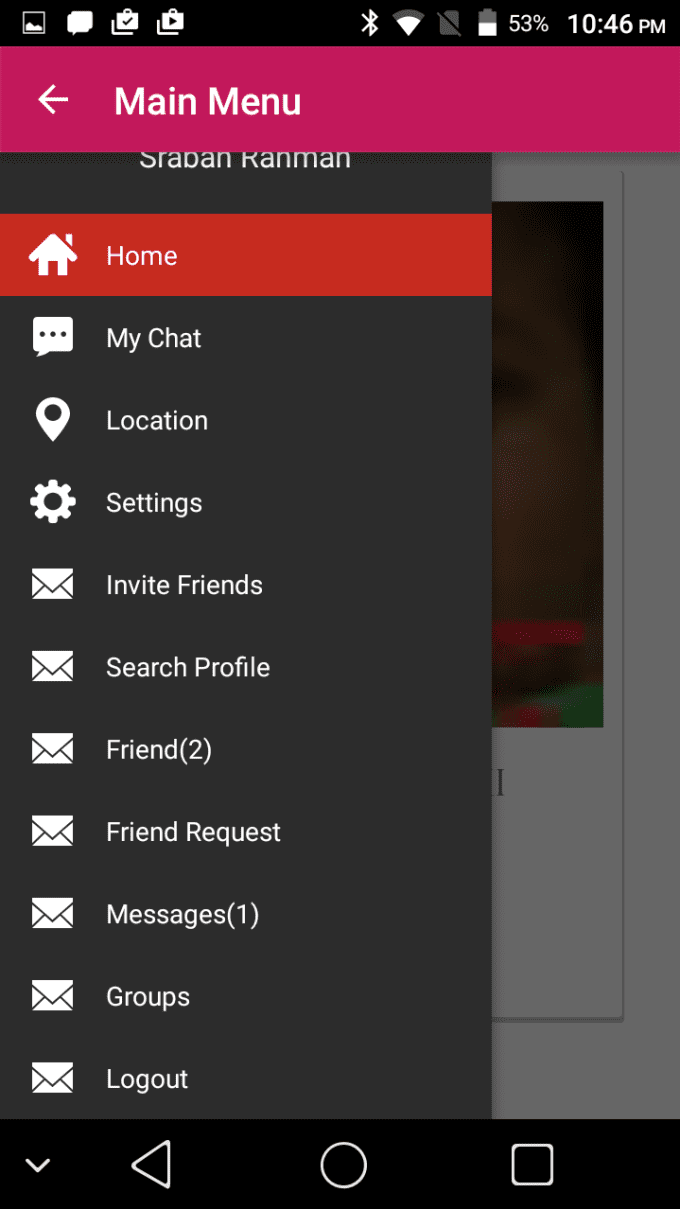Open Friend Request
The height and width of the screenshot is (1209, 680).
[246, 832]
